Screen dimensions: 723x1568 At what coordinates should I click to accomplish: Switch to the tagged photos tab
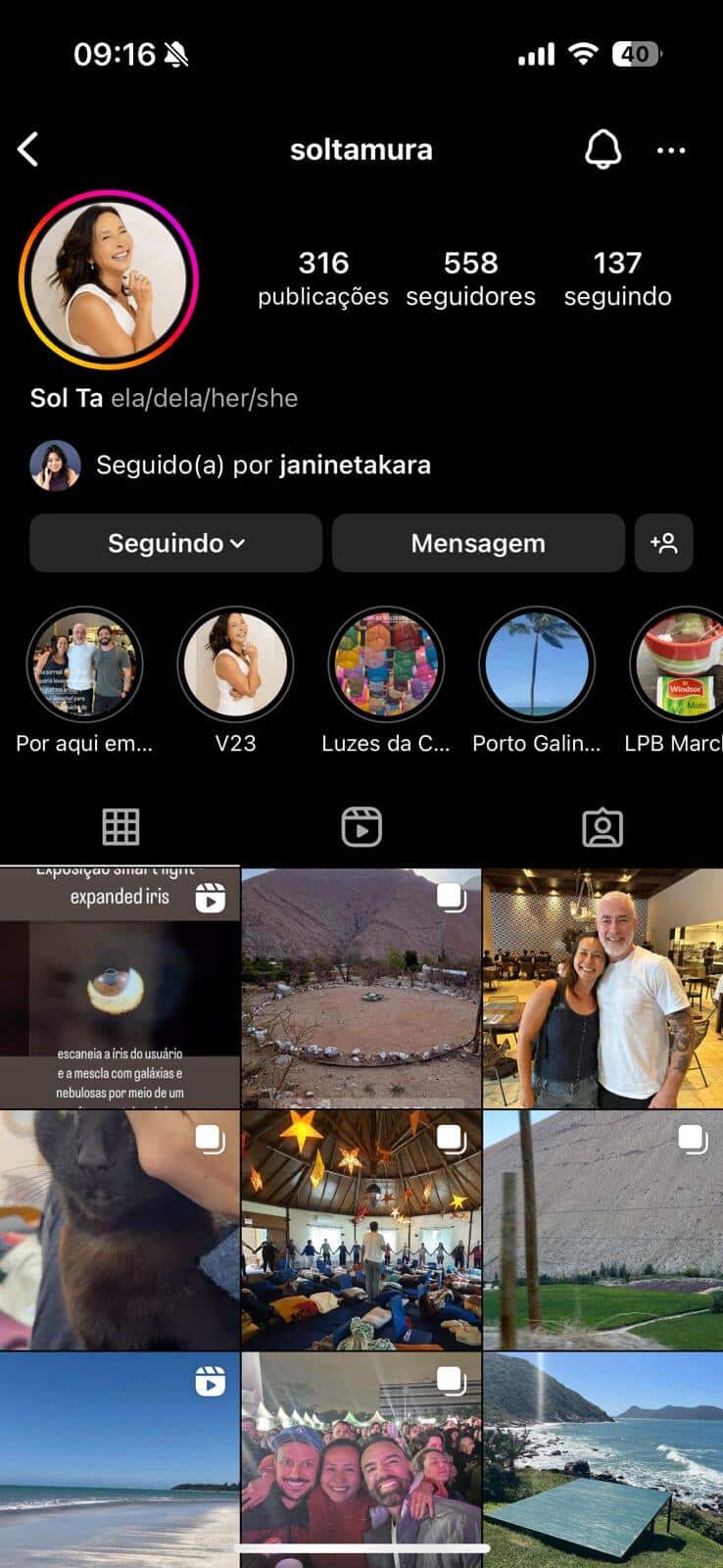click(602, 827)
